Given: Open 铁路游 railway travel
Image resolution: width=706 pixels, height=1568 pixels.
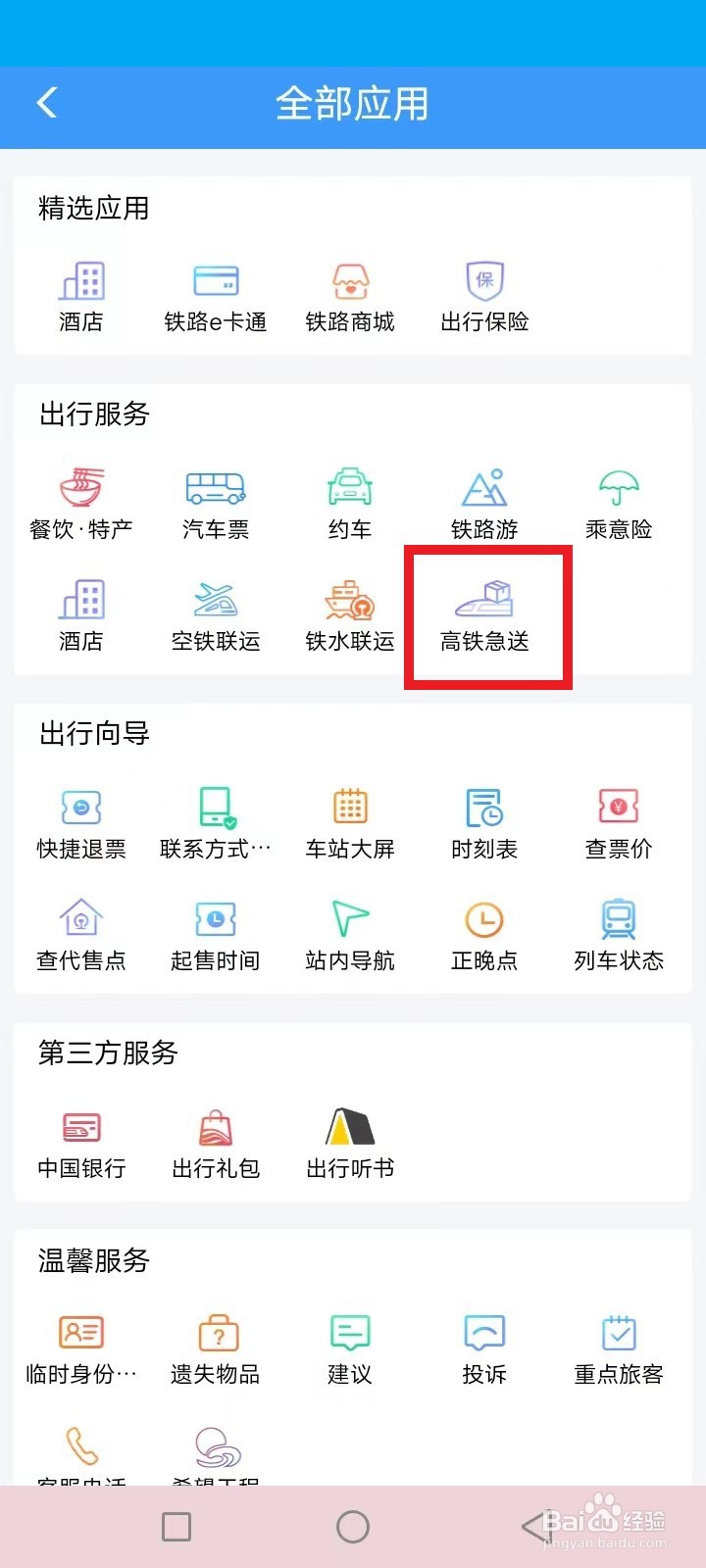Looking at the screenshot, I should [x=483, y=502].
